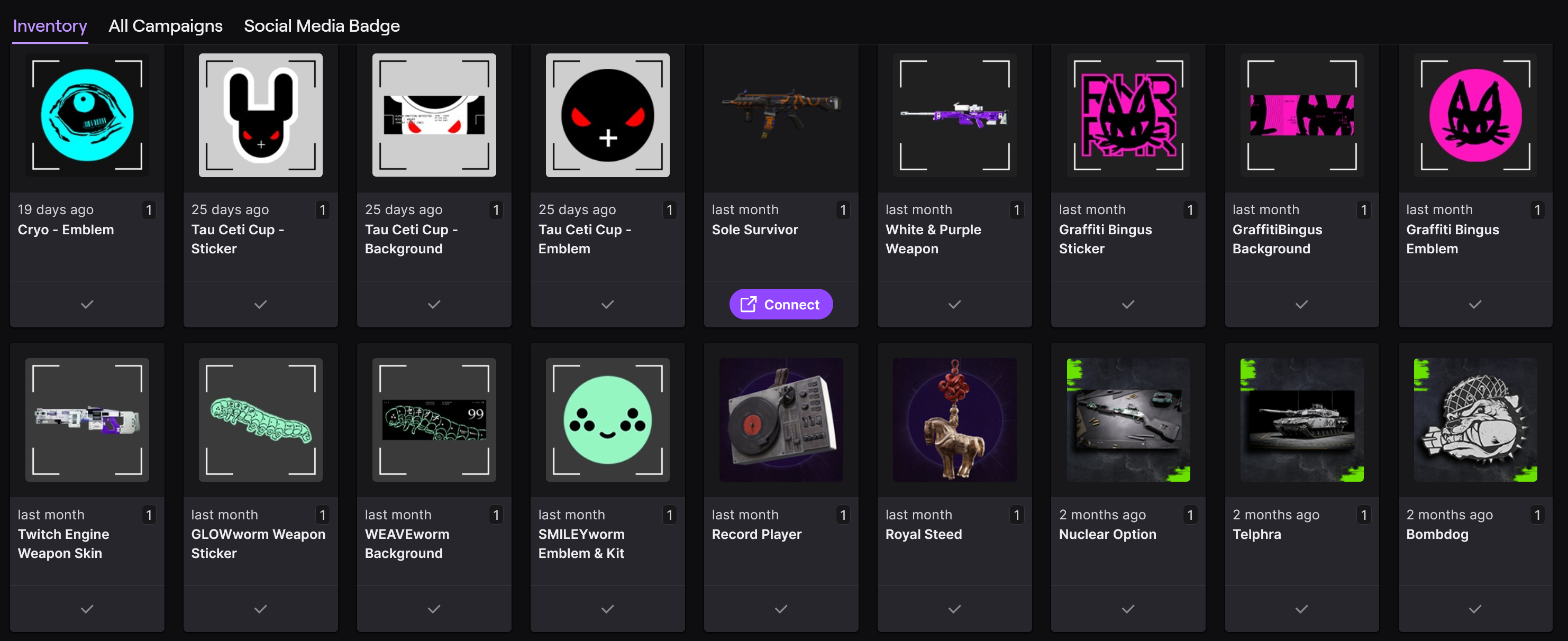Open Tau Ceti Cup - Sticker card
This screenshot has width=1568, height=641.
pyautogui.click(x=260, y=116)
